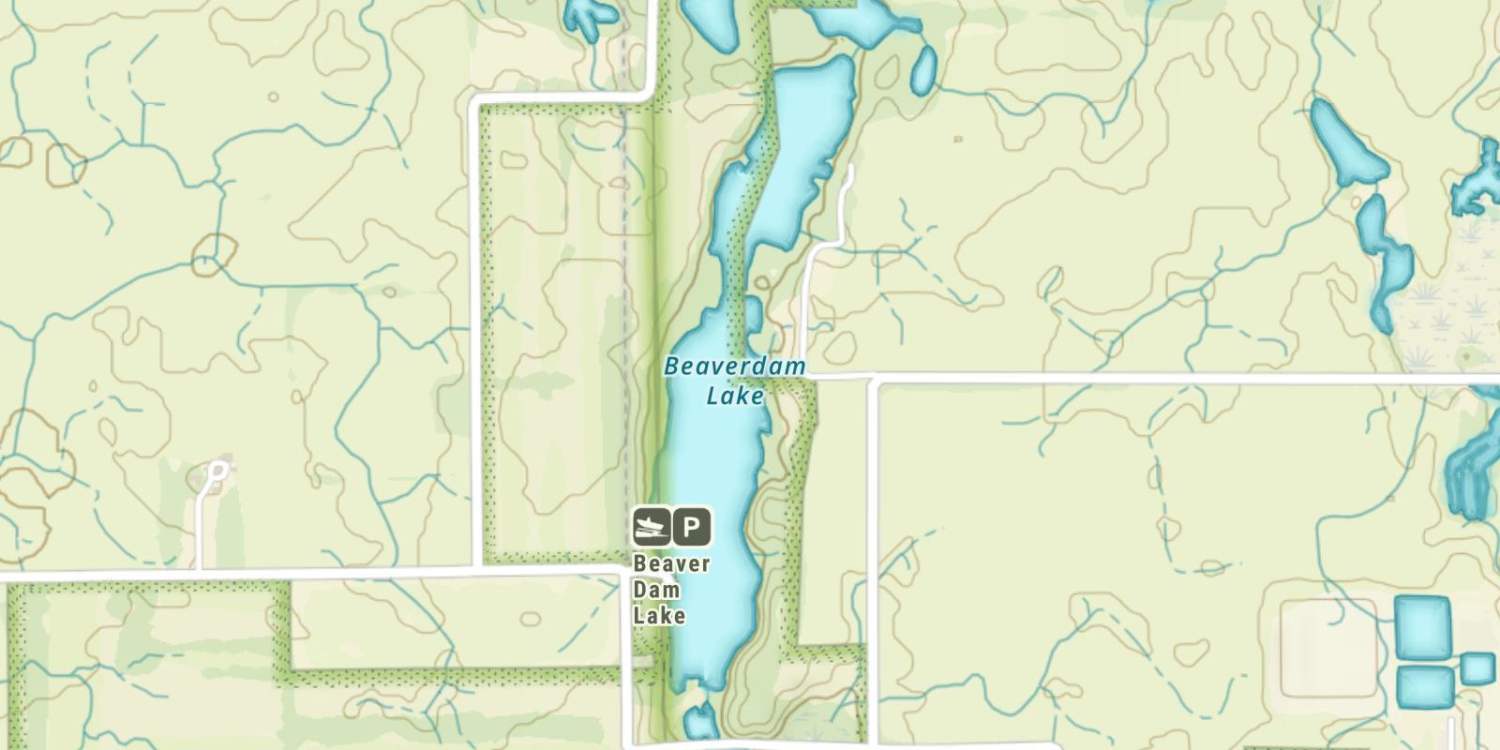This screenshot has height=750, width=1500.
Task: Tap the boat launch marker at Beaver Dam Lake
Action: [651, 527]
